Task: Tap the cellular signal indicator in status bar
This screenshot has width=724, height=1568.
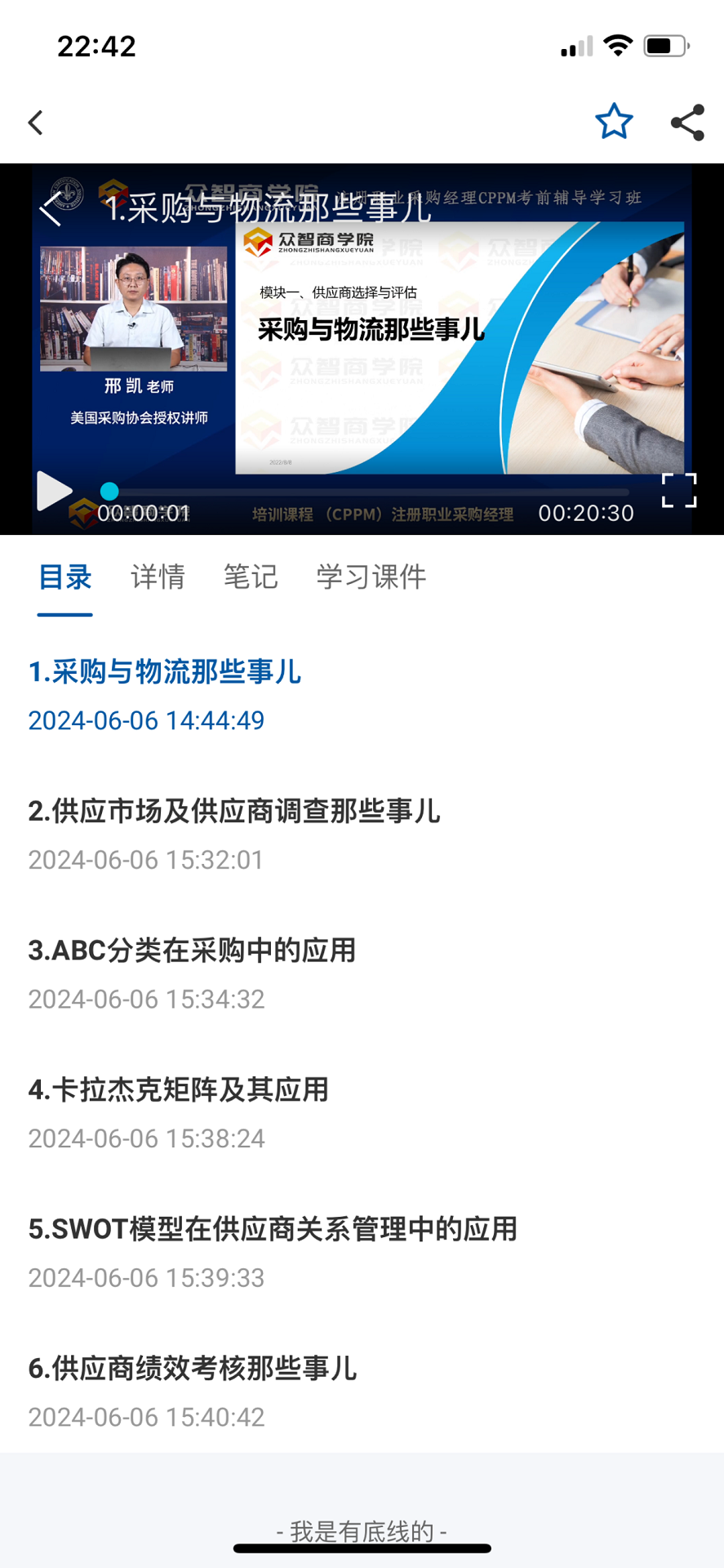Action: pyautogui.click(x=575, y=47)
